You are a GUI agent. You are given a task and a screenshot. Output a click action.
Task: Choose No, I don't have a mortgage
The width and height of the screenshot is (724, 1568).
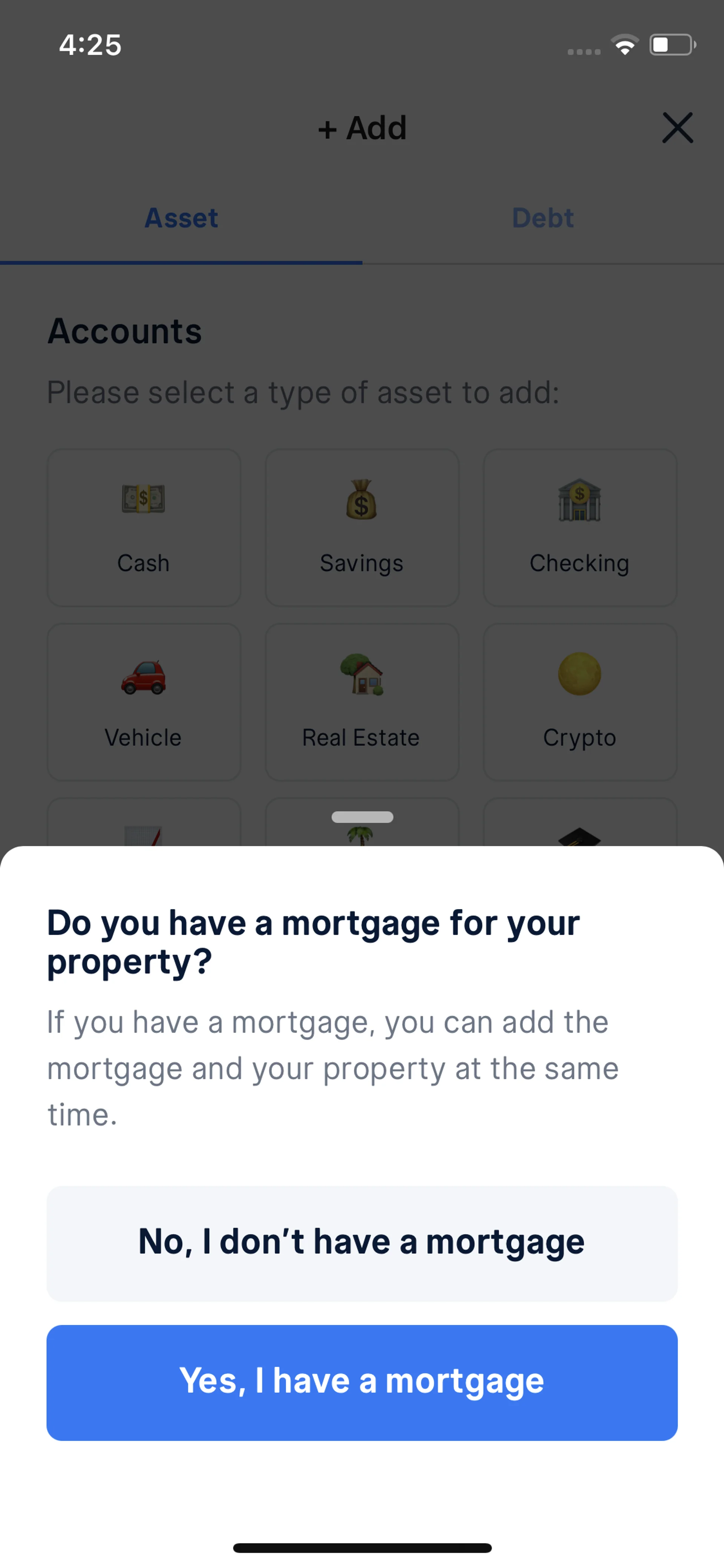[x=362, y=1242]
